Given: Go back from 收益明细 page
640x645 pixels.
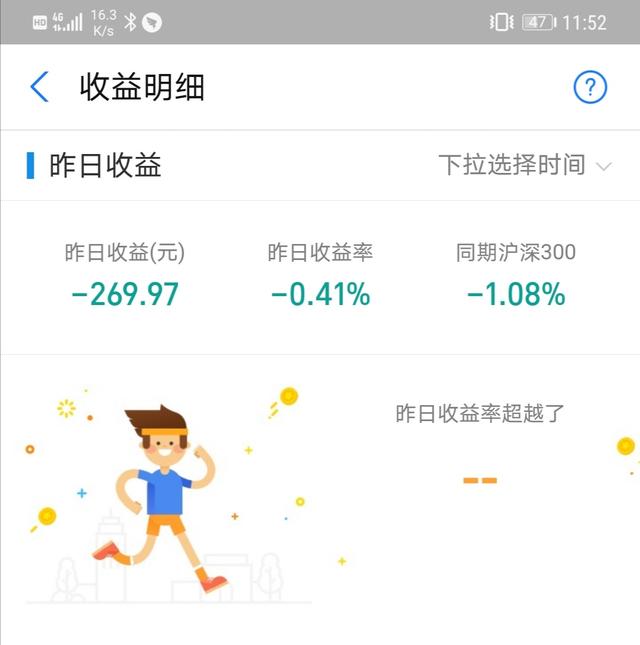Looking at the screenshot, I should click(x=39, y=87).
